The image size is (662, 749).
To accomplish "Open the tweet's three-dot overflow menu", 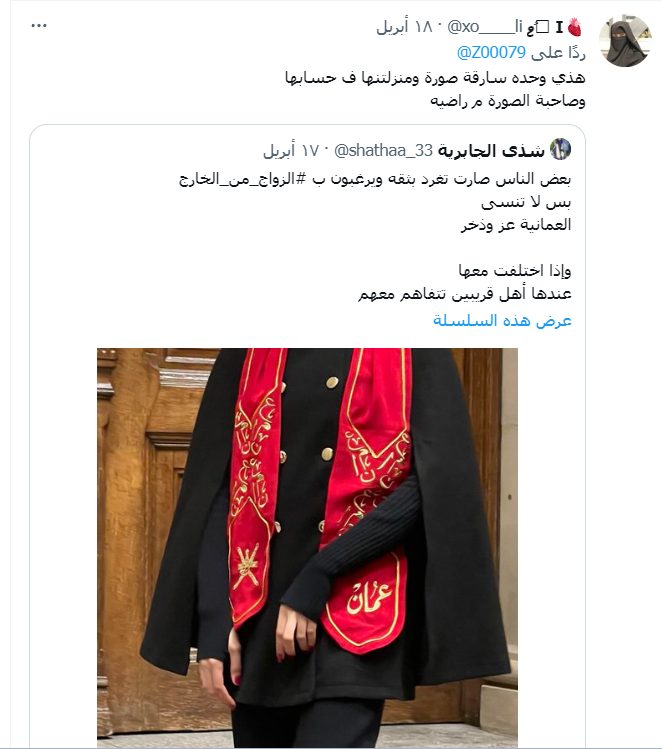I will [x=38, y=27].
